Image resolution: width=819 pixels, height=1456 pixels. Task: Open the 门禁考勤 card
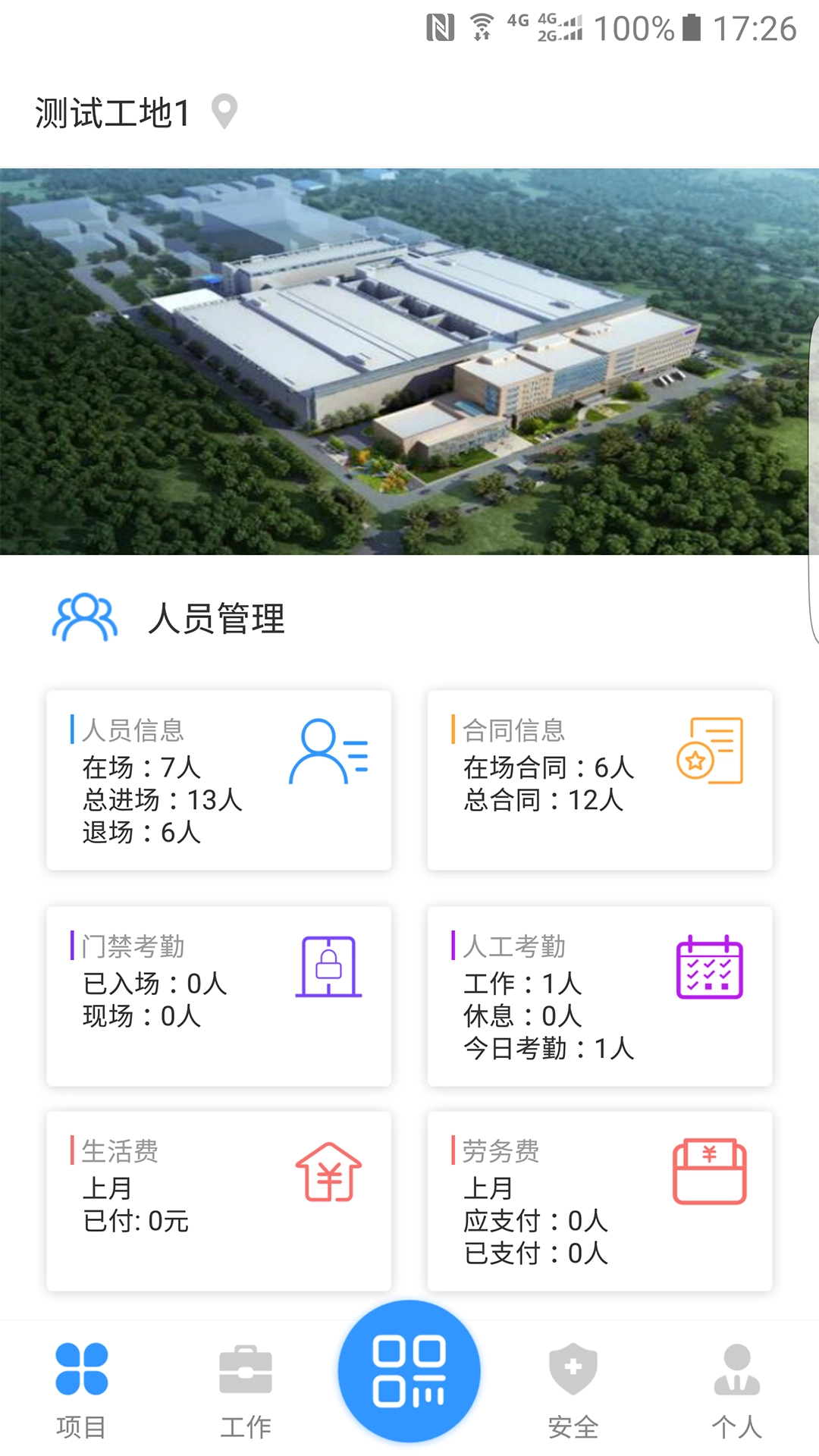coord(218,995)
